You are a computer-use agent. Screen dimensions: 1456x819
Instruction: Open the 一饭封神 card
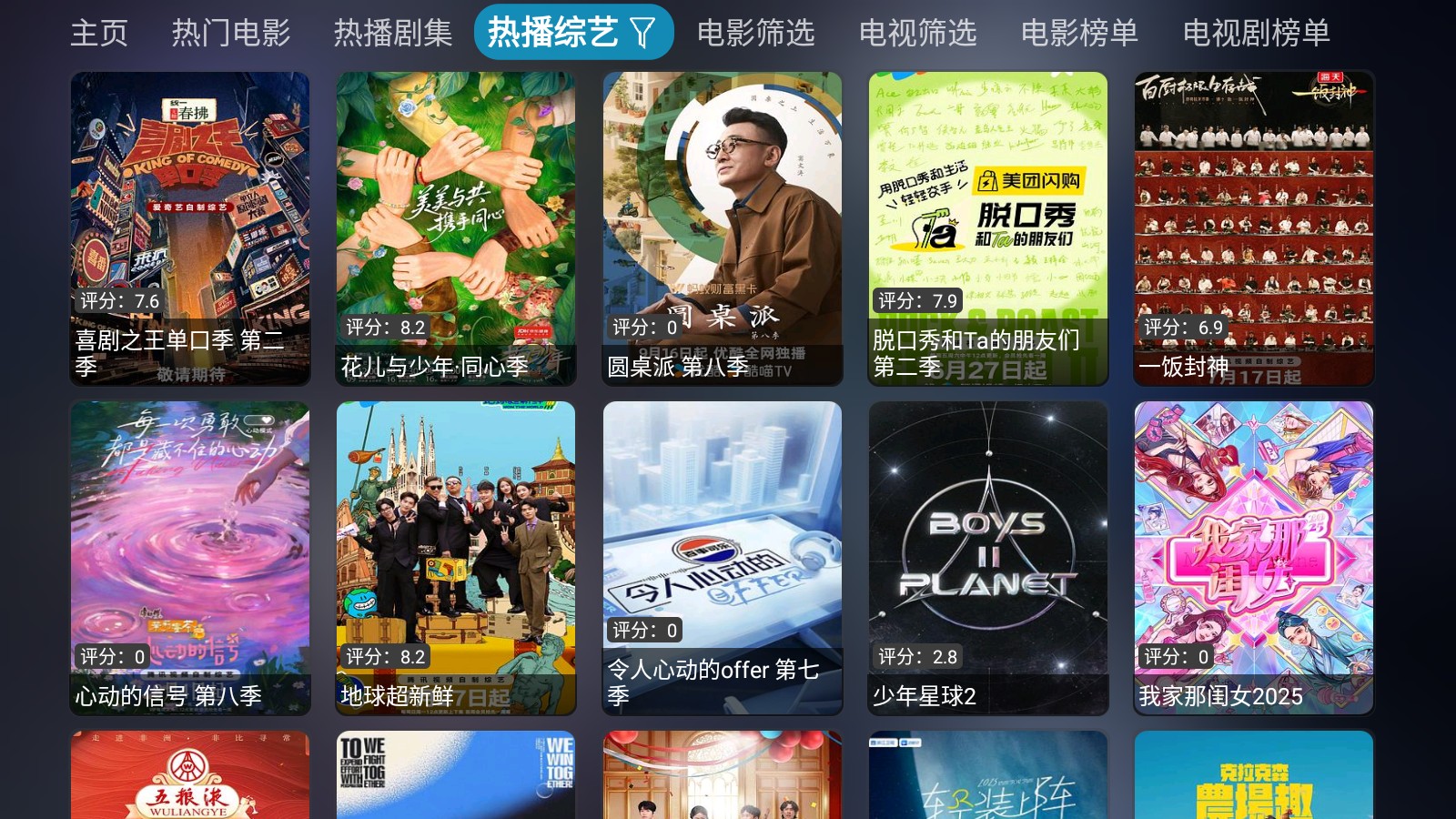(1254, 227)
